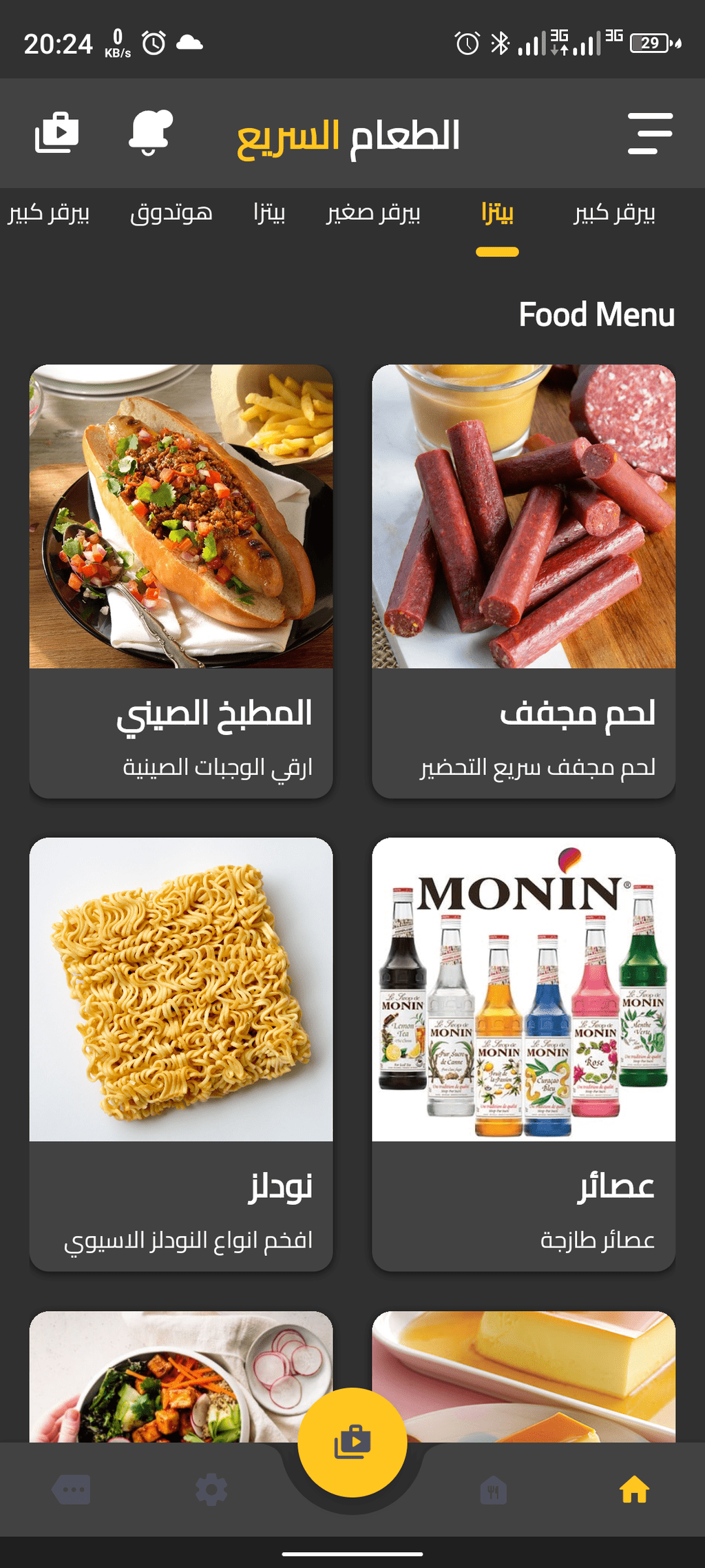This screenshot has height=1568, width=705.
Task: Open the عصائر card
Action: coord(524,1055)
